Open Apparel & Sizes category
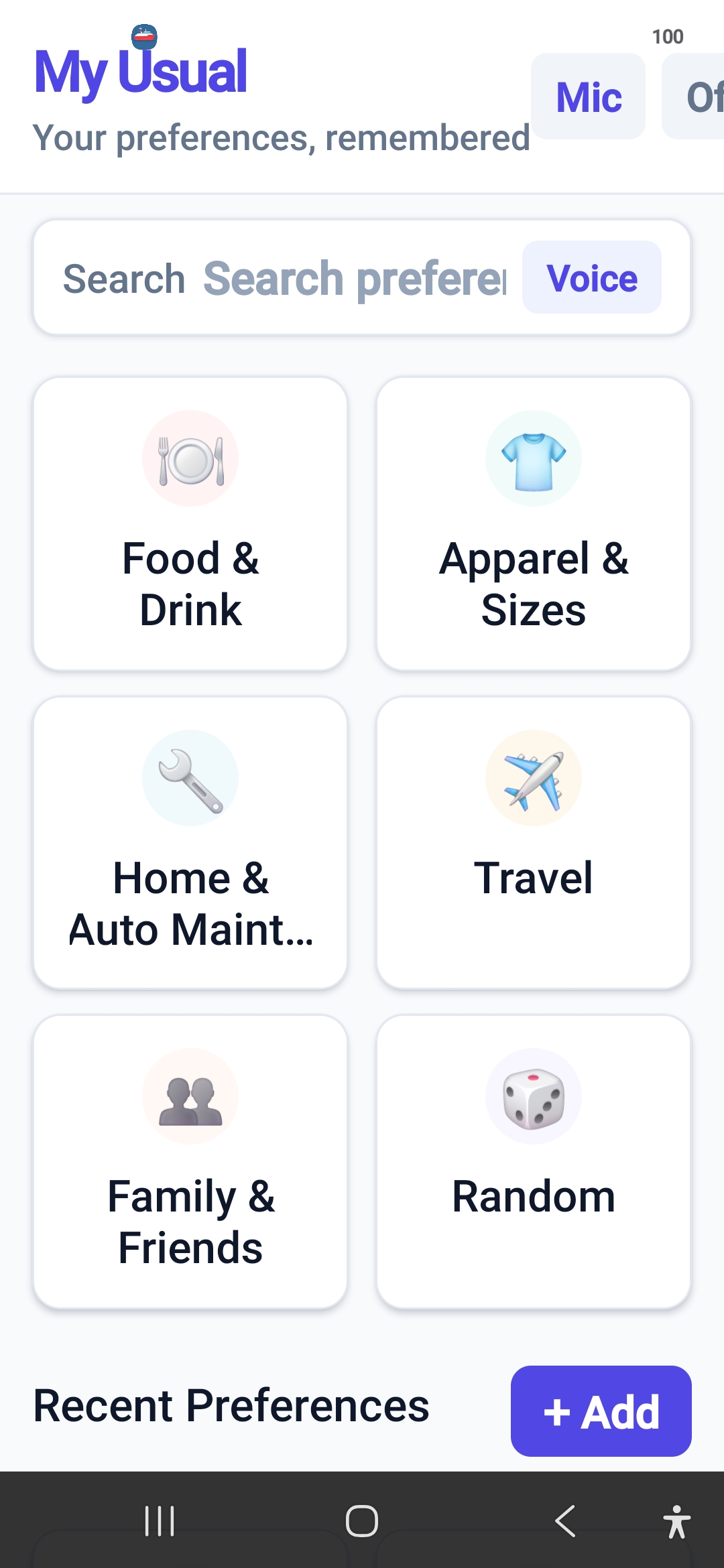This screenshot has width=724, height=1568. (x=534, y=524)
